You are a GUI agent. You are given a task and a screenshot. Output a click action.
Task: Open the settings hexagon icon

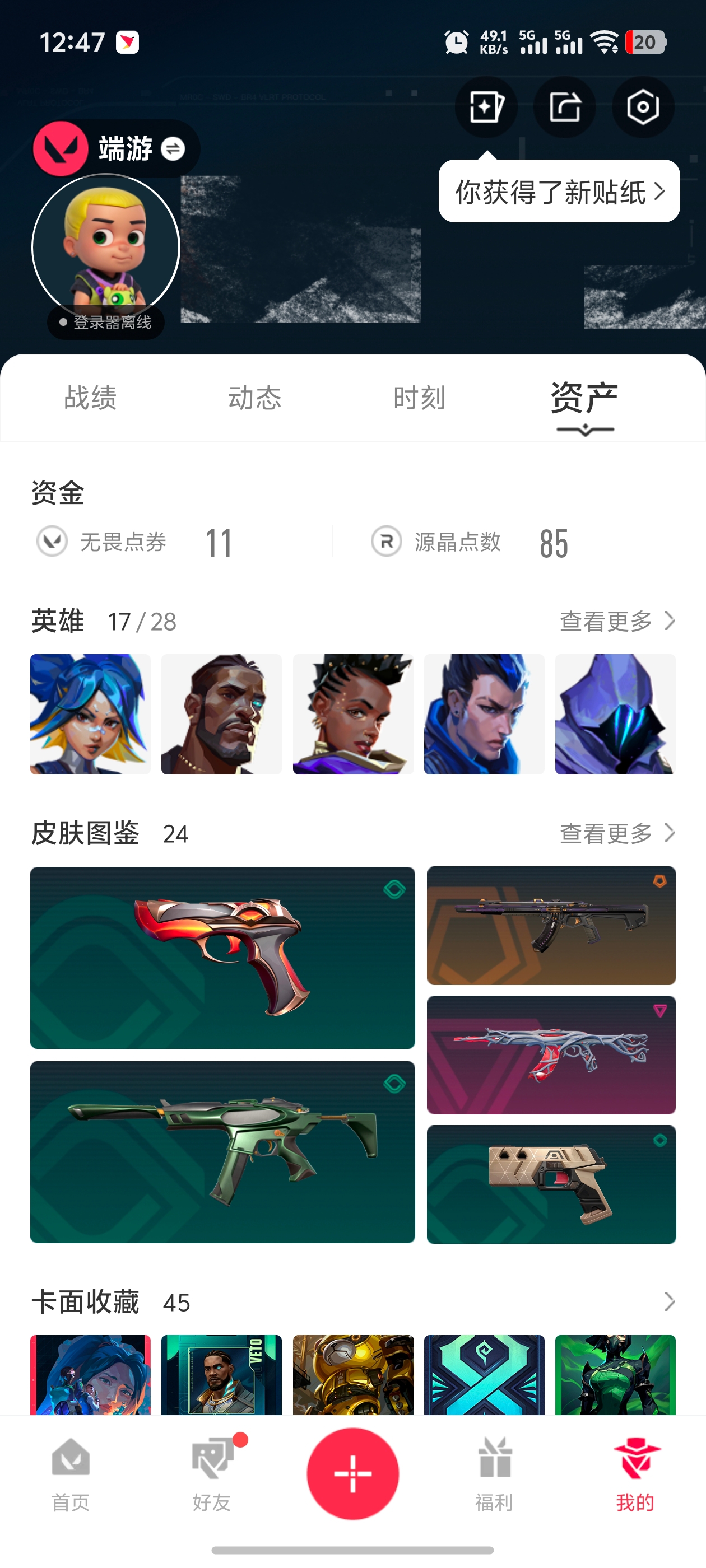pos(642,107)
